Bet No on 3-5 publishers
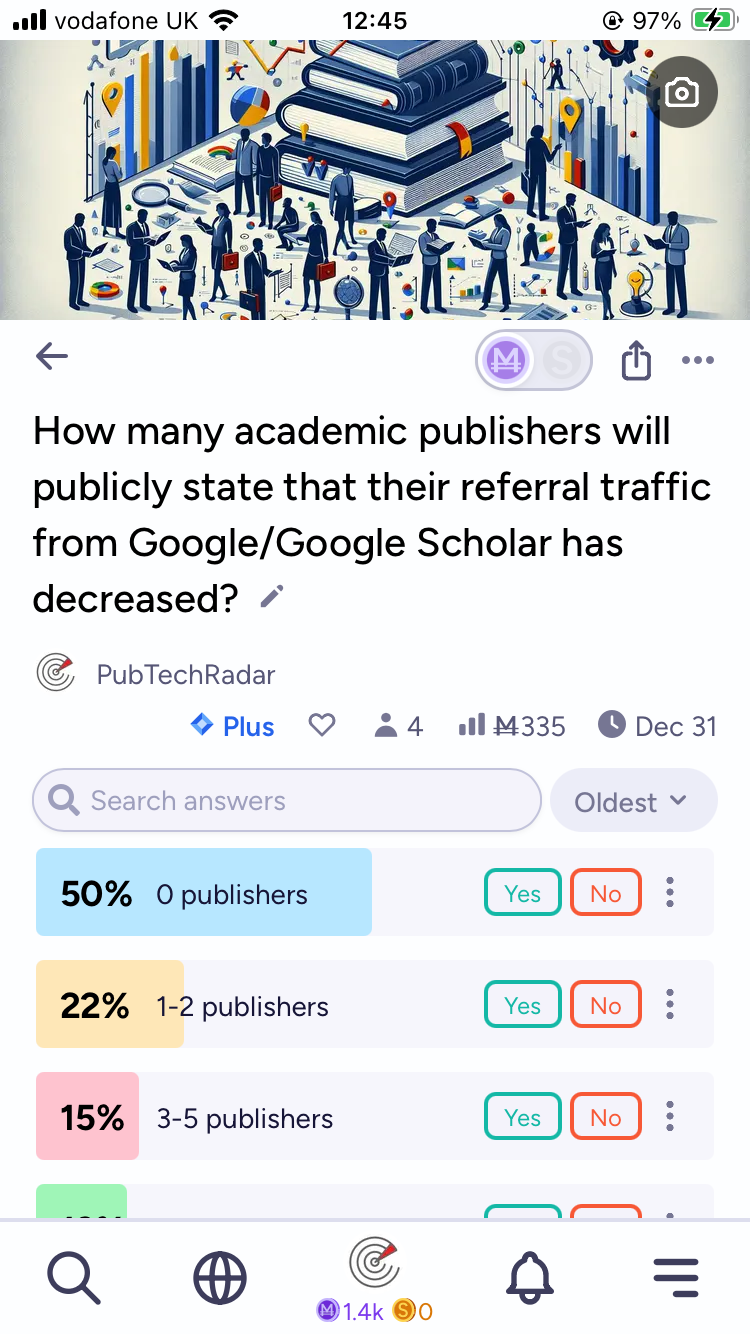Viewport: 750px width, 1334px height. [605, 1117]
